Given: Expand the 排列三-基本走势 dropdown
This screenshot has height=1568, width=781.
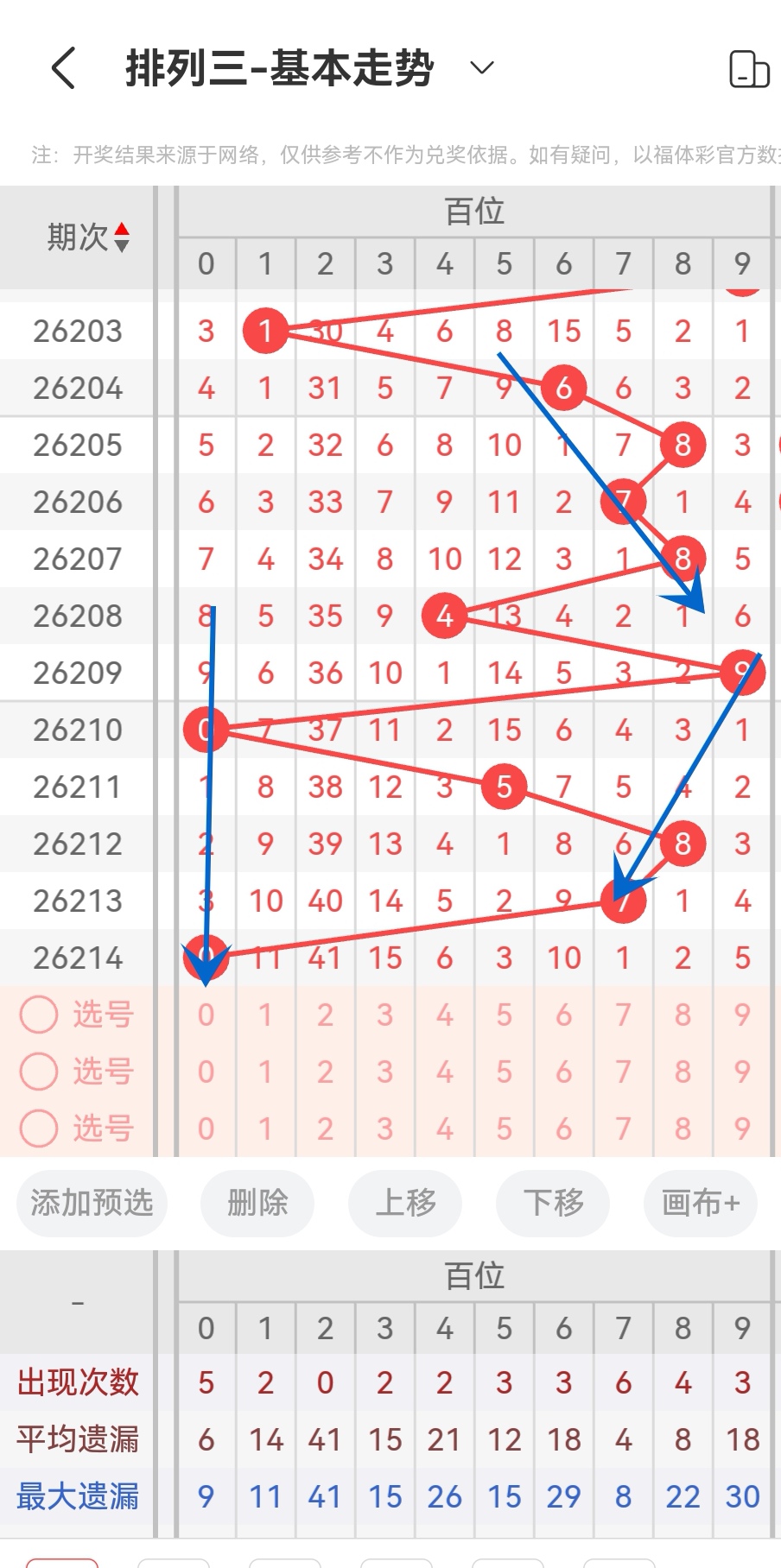Looking at the screenshot, I should tap(481, 67).
